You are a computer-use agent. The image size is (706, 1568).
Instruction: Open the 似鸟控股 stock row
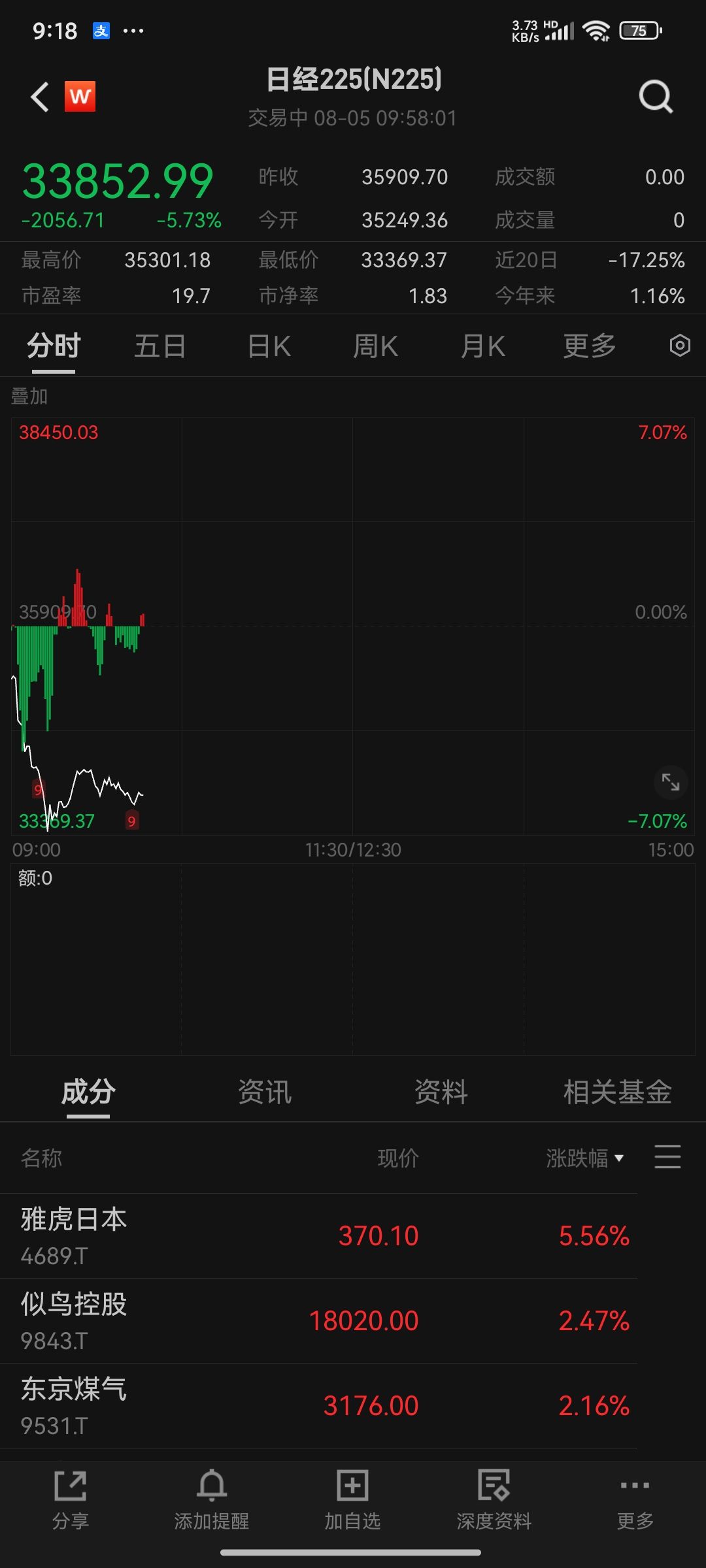click(x=318, y=1321)
